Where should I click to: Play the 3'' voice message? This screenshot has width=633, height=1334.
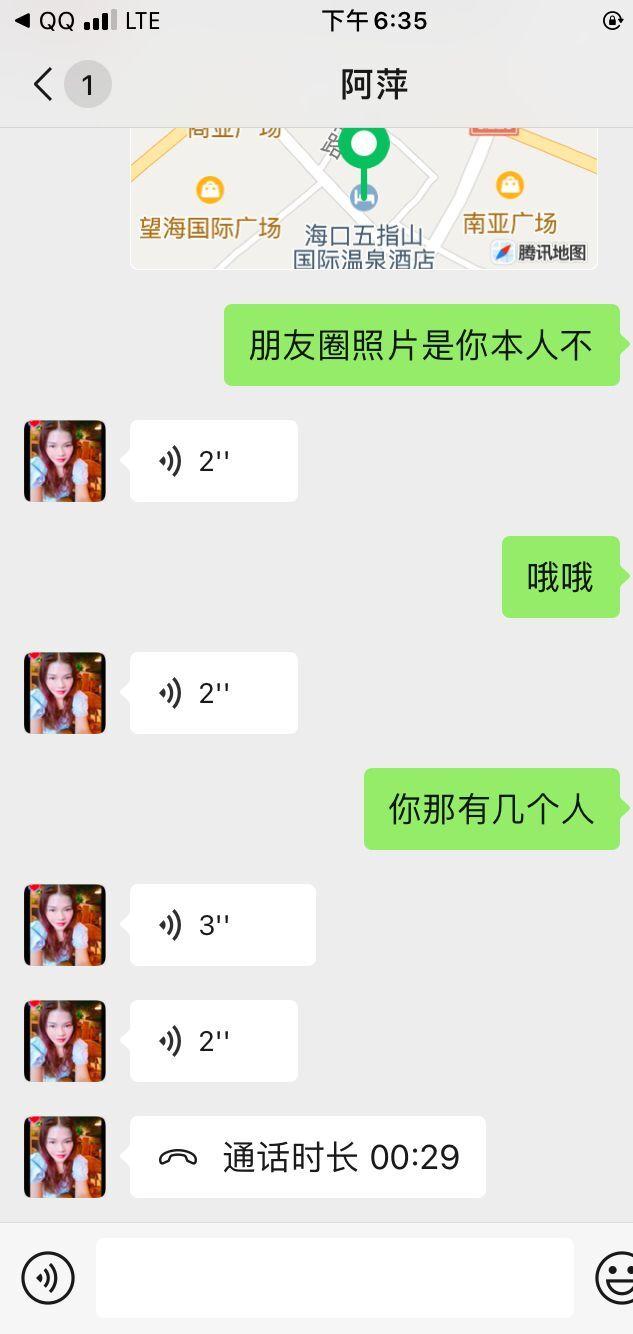tap(222, 925)
